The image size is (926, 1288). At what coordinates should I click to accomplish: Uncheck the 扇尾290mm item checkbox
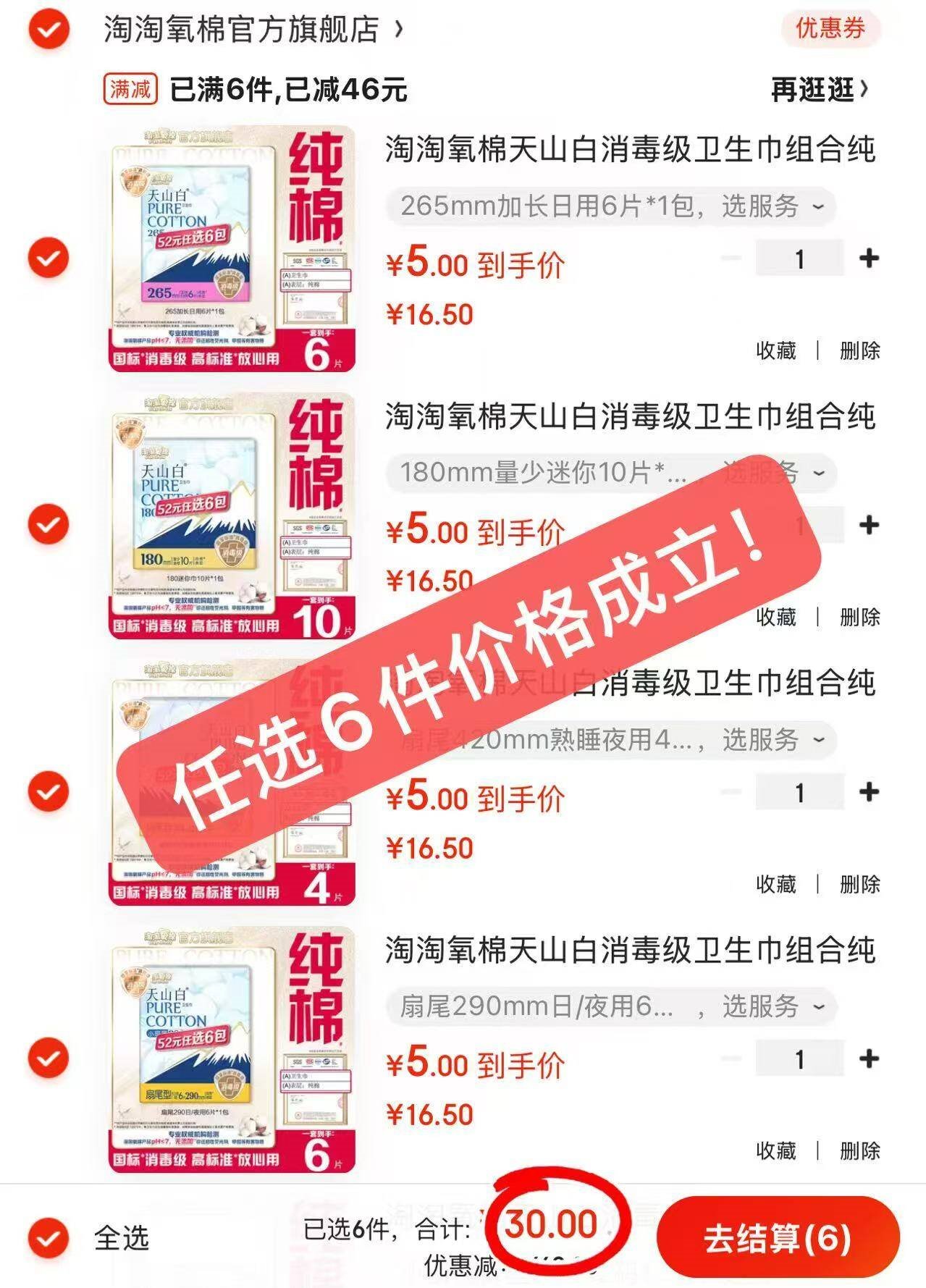49,1058
